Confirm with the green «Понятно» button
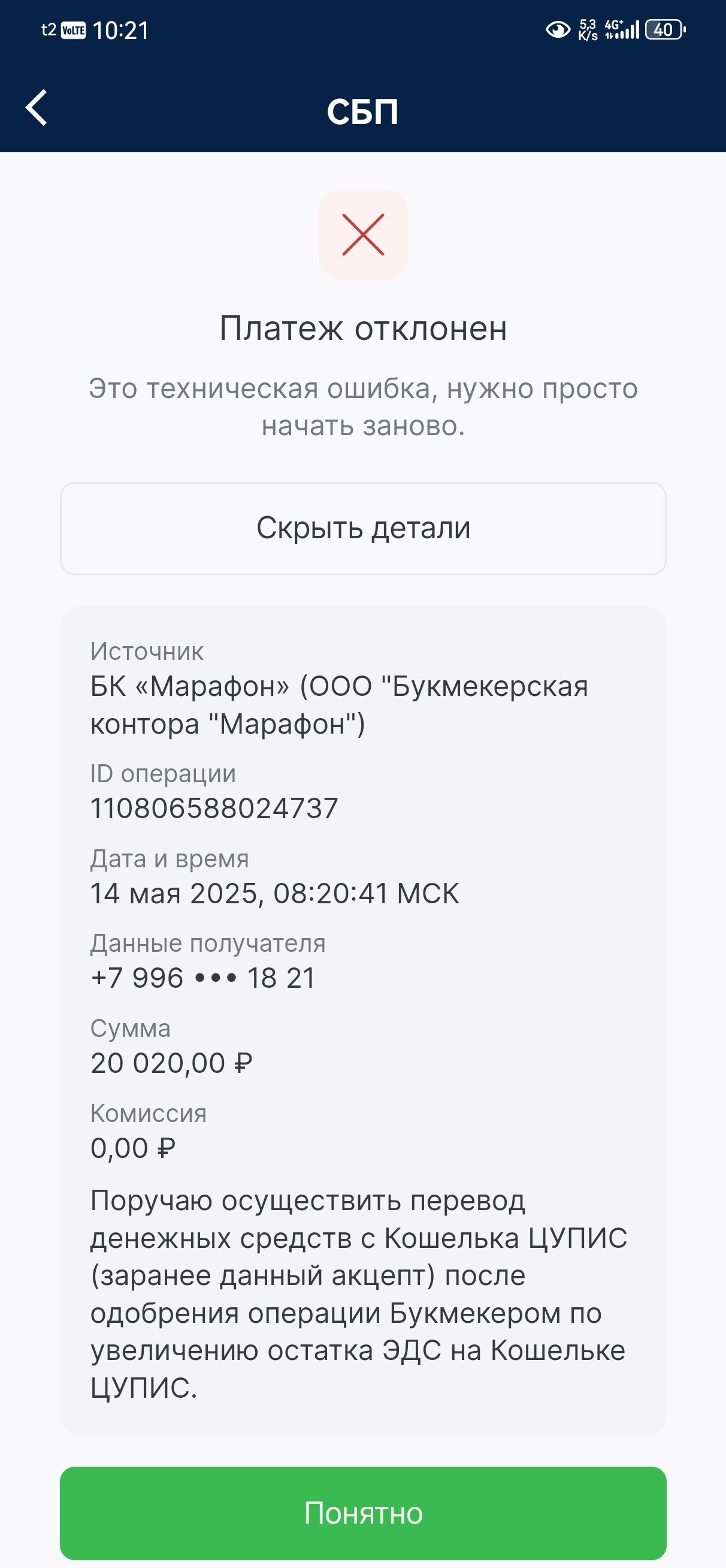This screenshot has height=1568, width=726. [x=364, y=1512]
